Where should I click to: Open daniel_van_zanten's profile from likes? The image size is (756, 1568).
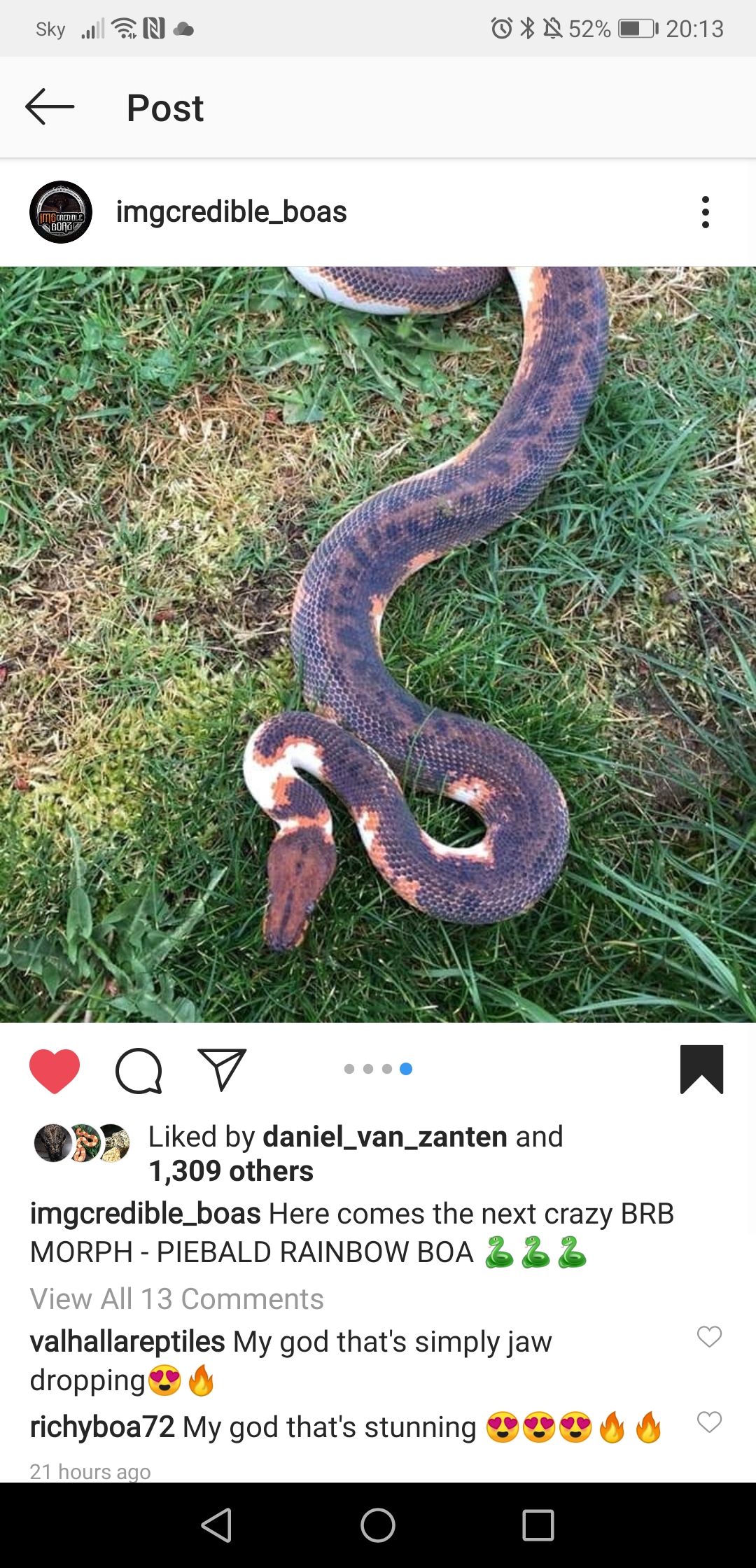[384, 1137]
